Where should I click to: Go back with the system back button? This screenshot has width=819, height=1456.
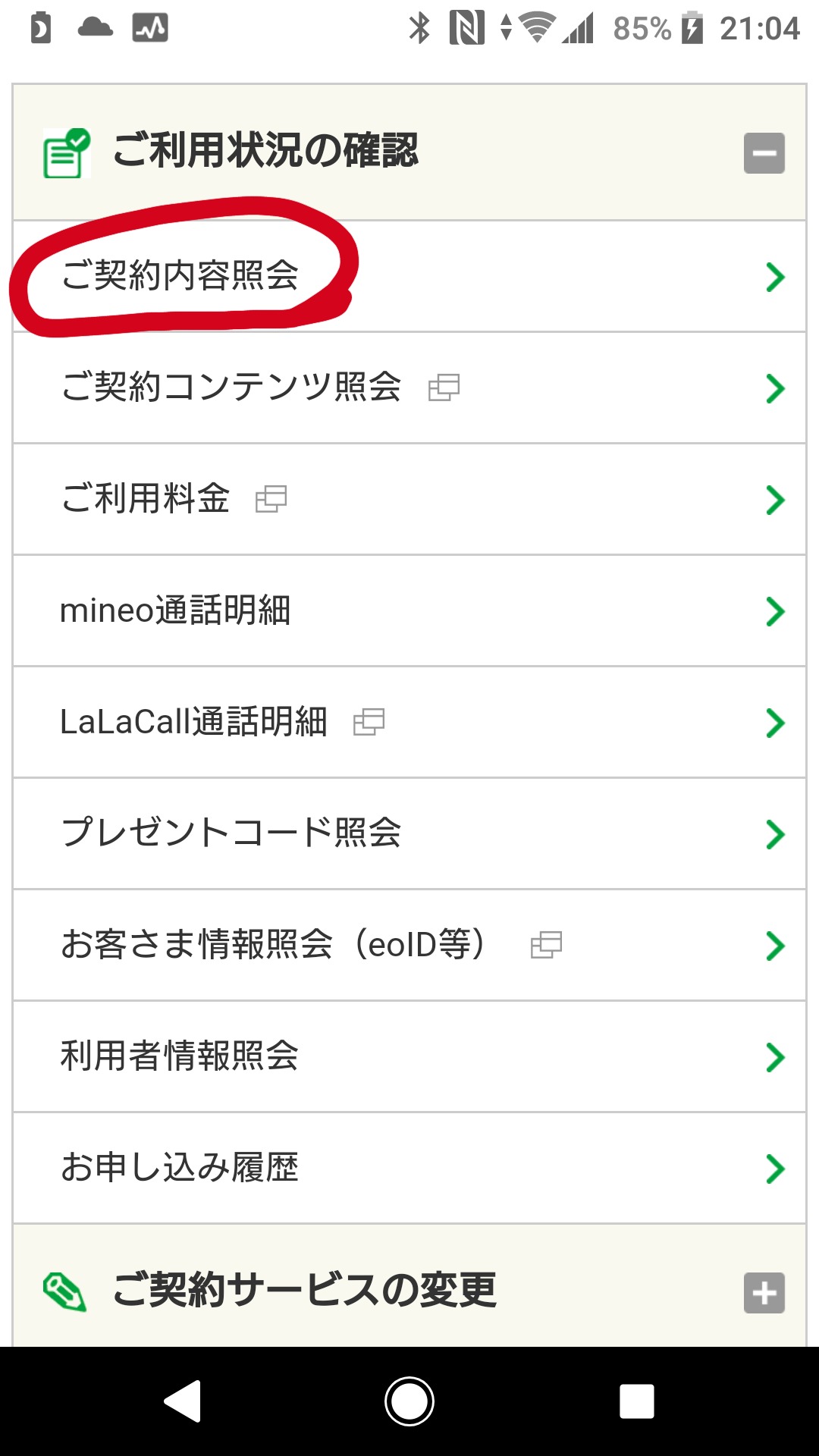pyautogui.click(x=183, y=1401)
